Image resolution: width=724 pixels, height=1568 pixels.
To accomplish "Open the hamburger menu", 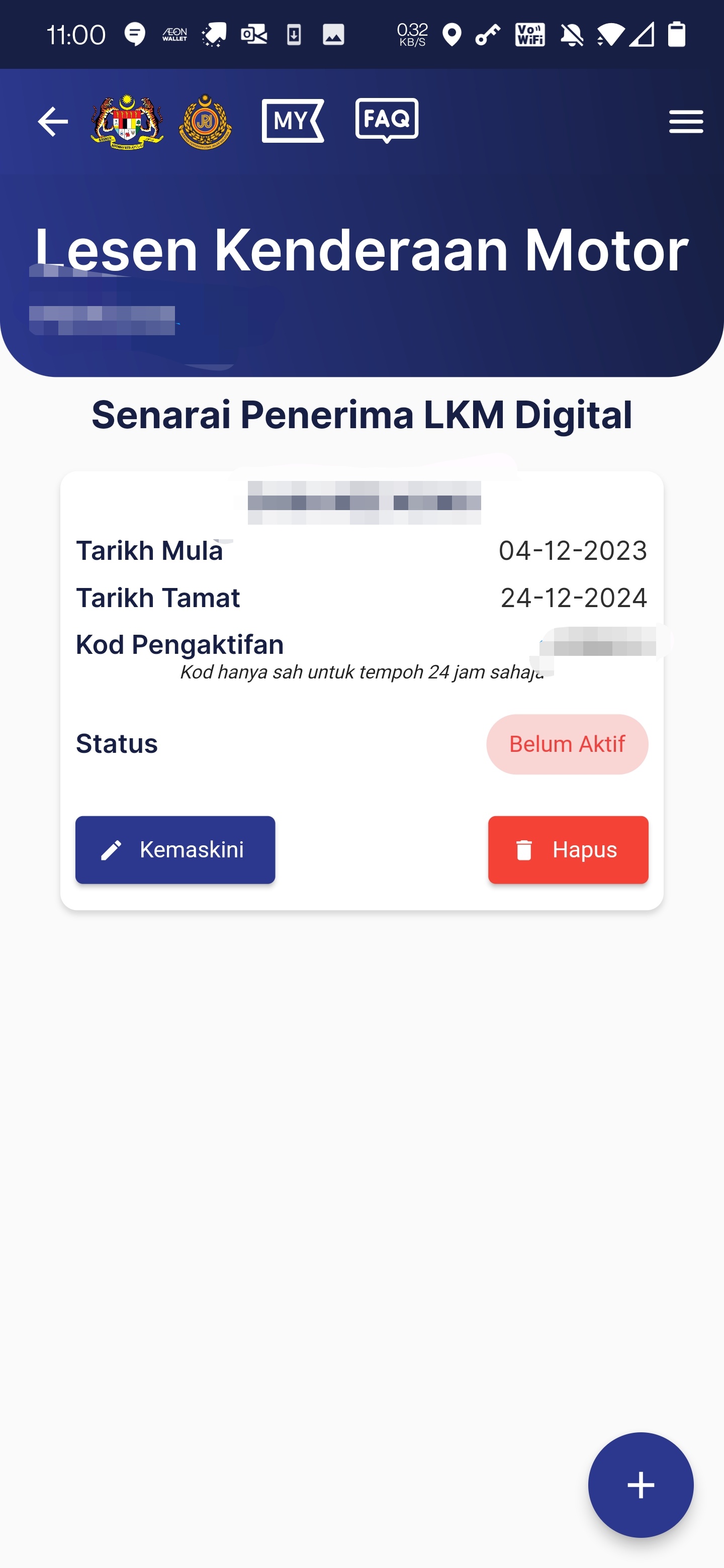I will point(686,122).
